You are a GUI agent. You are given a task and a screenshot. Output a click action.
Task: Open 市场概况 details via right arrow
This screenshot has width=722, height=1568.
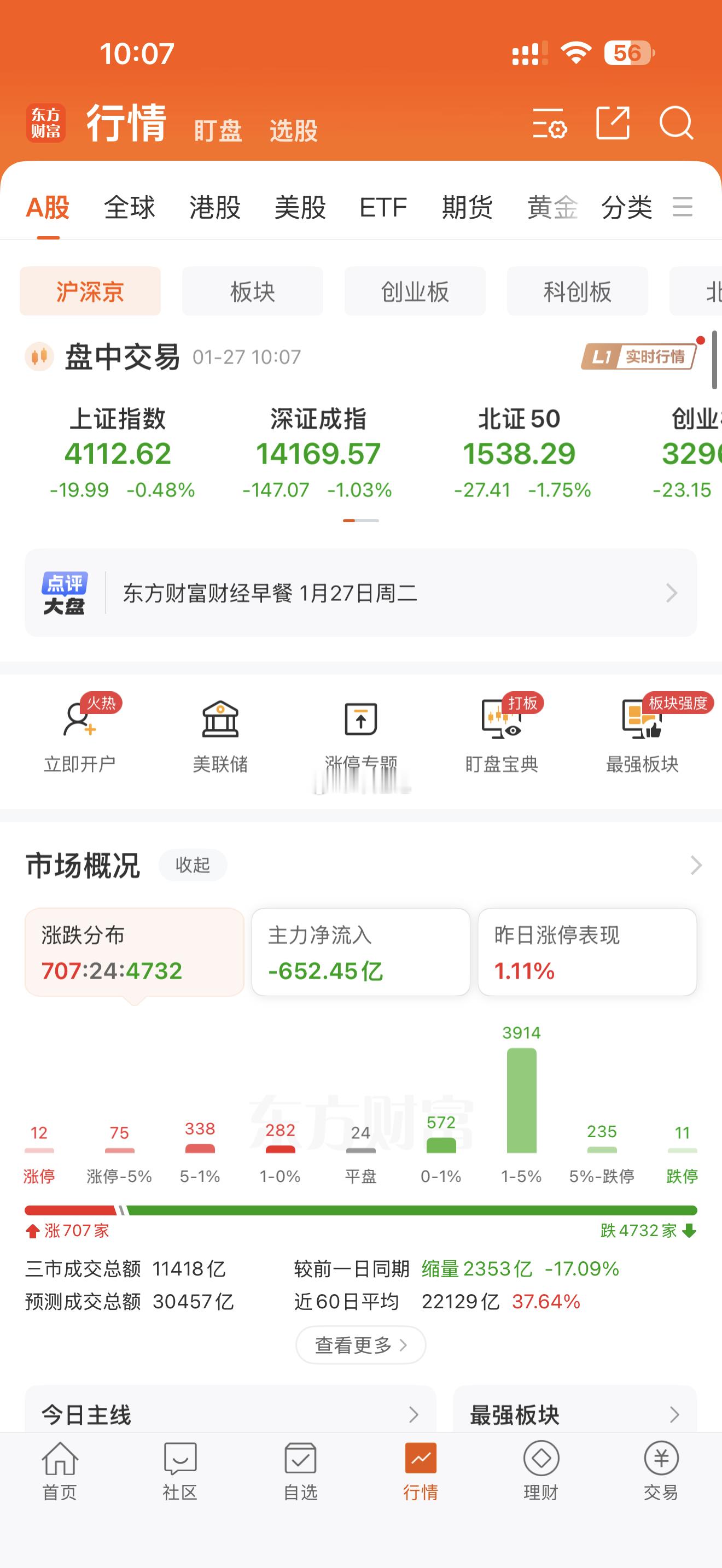[695, 864]
